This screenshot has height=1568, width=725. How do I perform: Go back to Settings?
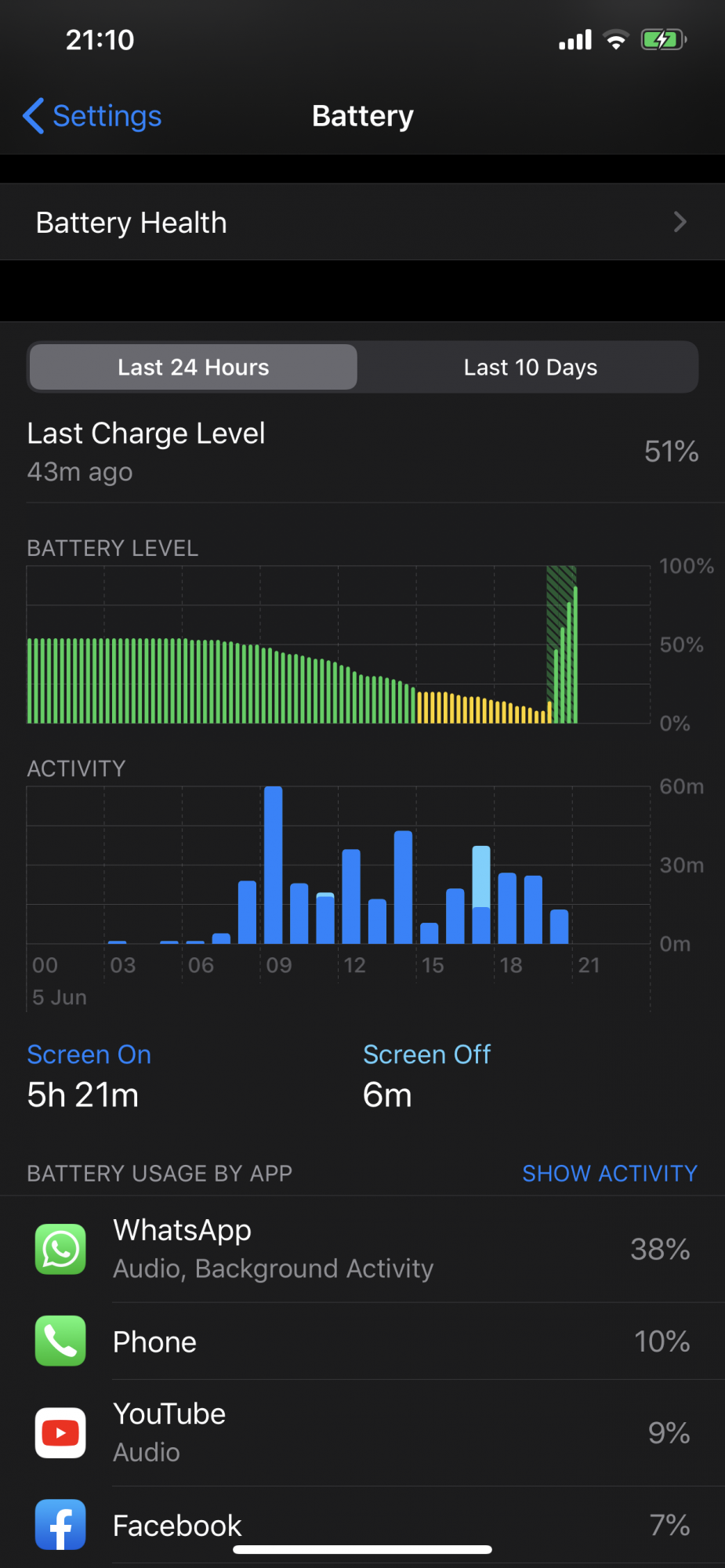click(x=92, y=116)
